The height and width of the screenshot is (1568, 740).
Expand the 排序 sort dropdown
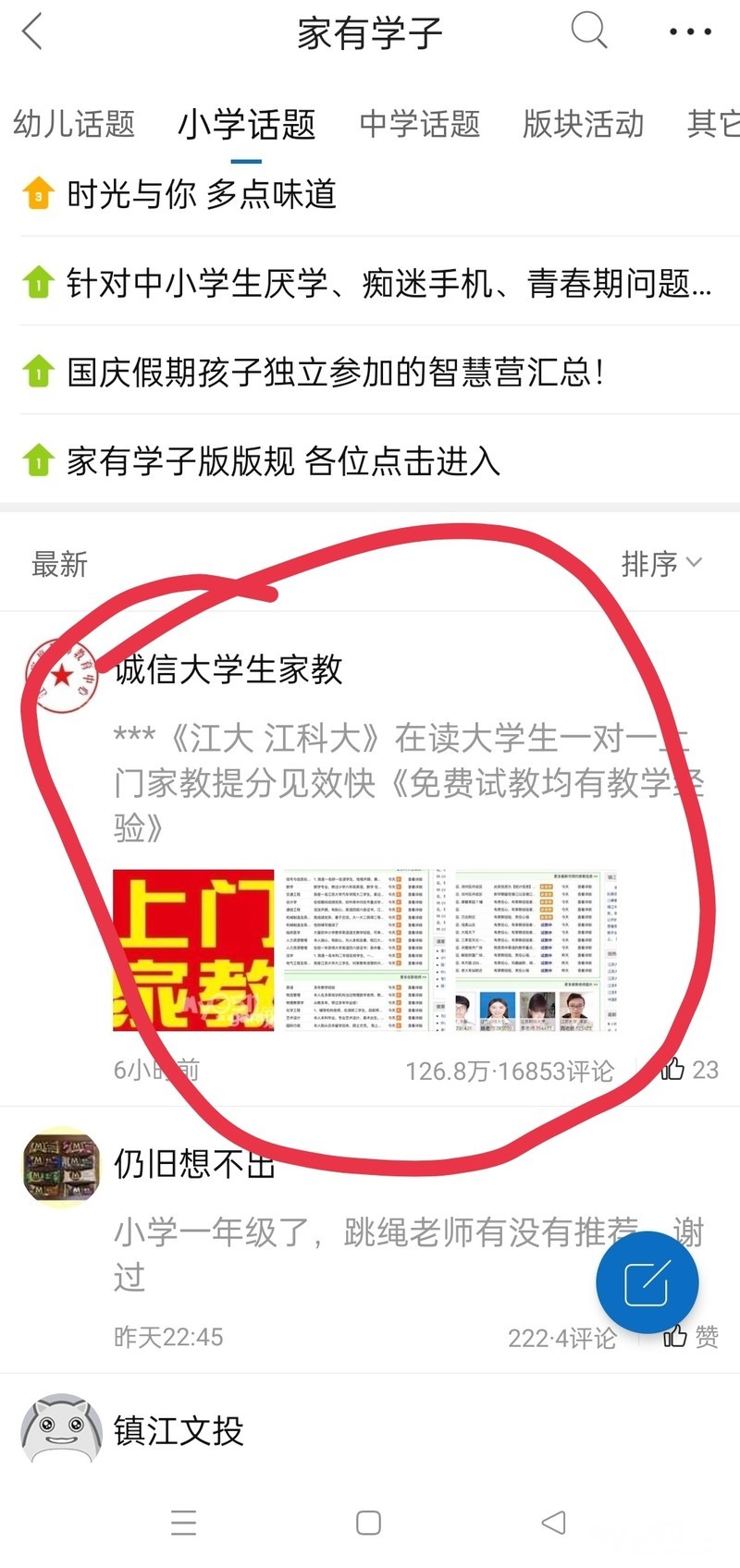(x=660, y=563)
